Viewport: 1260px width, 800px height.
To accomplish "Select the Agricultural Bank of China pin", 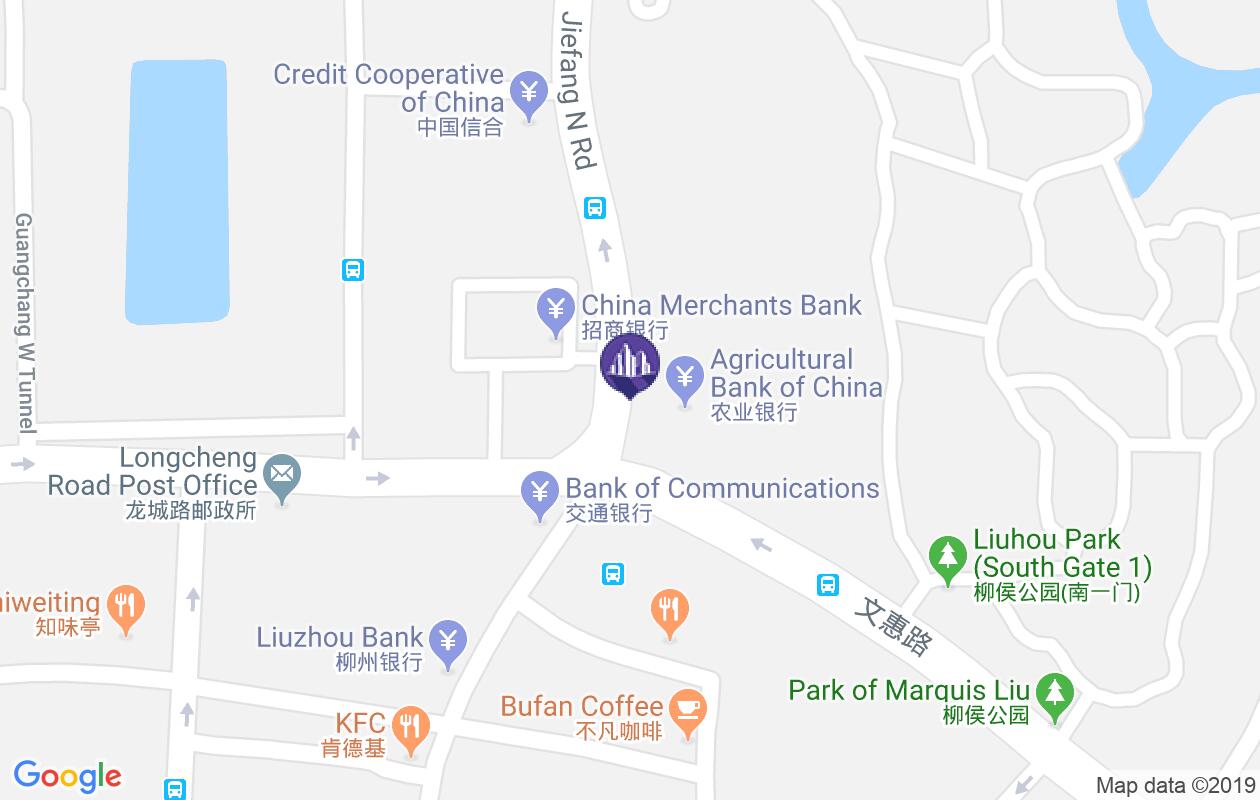I will tap(685, 380).
